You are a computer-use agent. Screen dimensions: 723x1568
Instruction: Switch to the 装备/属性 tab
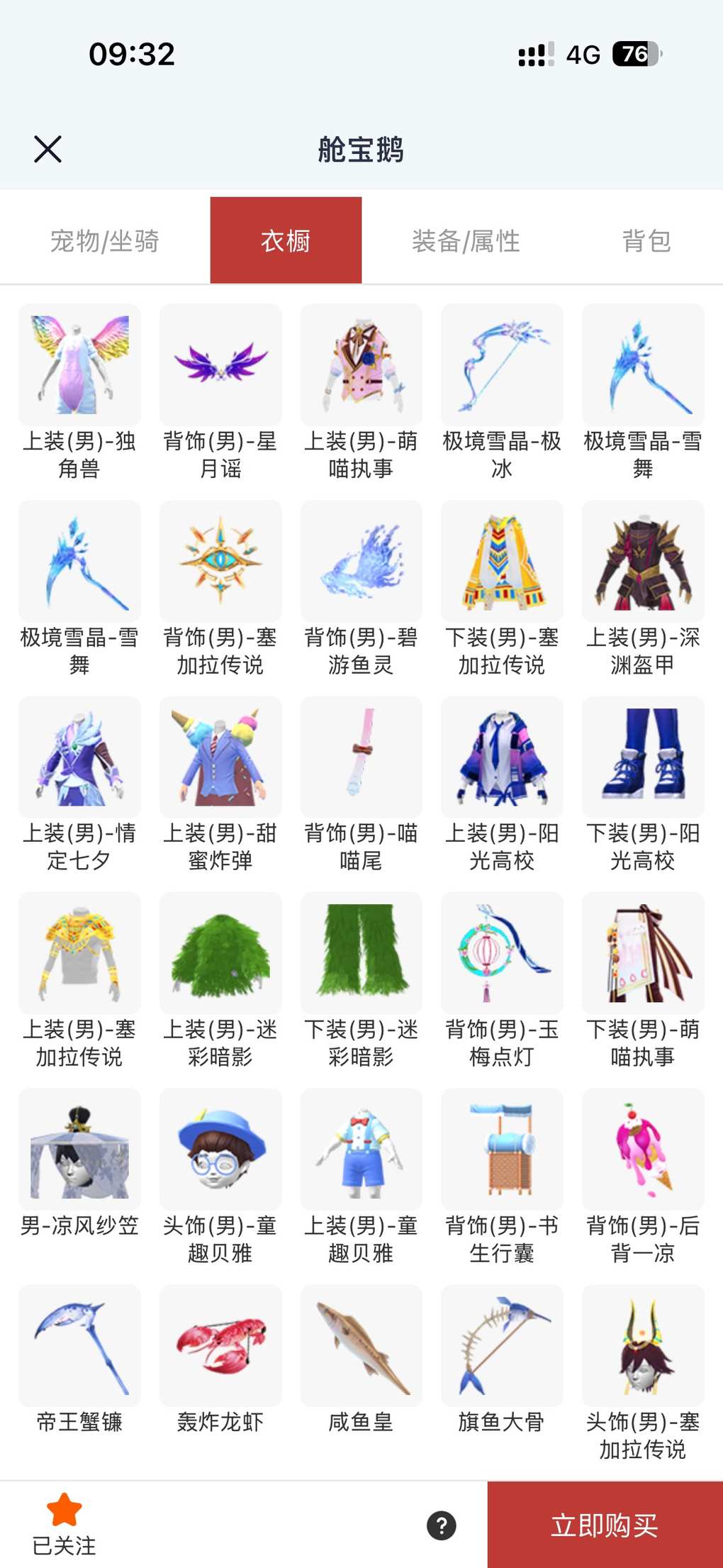tap(466, 241)
